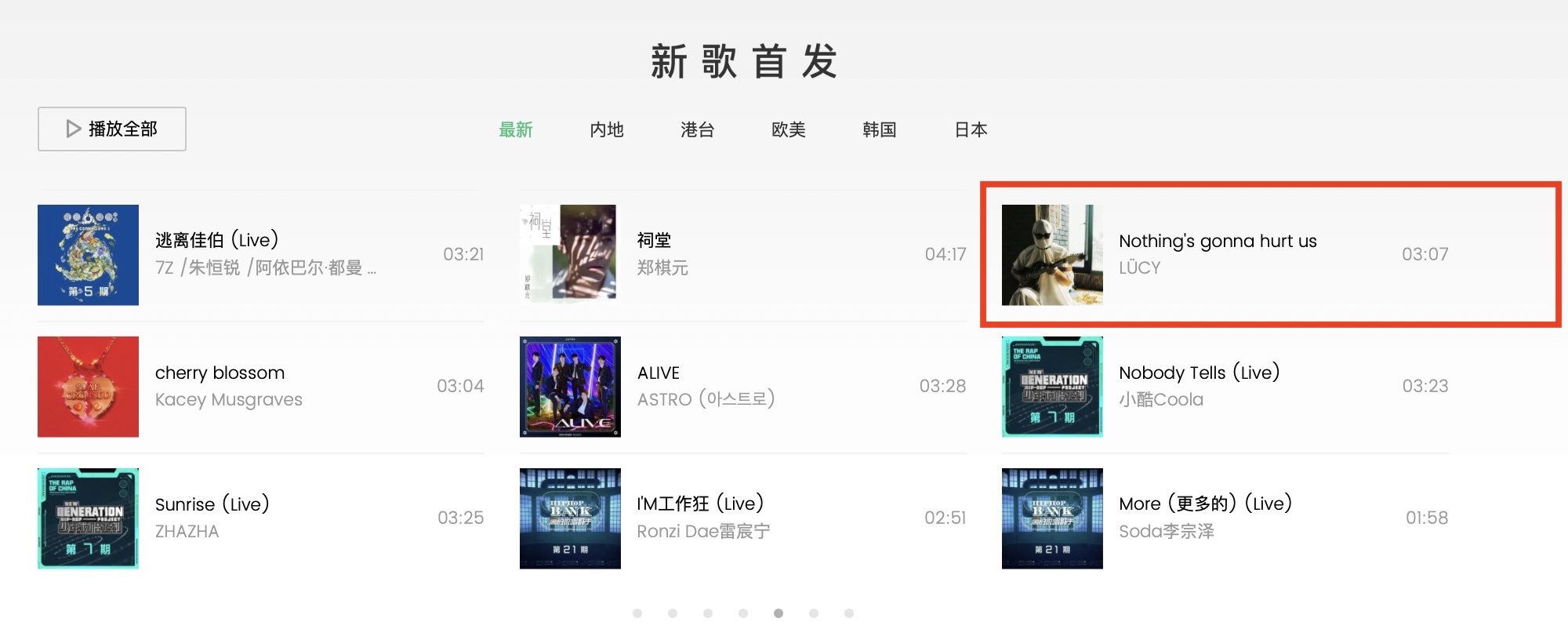Open cherry blossom by Kacey Musgraves

[x=220, y=373]
